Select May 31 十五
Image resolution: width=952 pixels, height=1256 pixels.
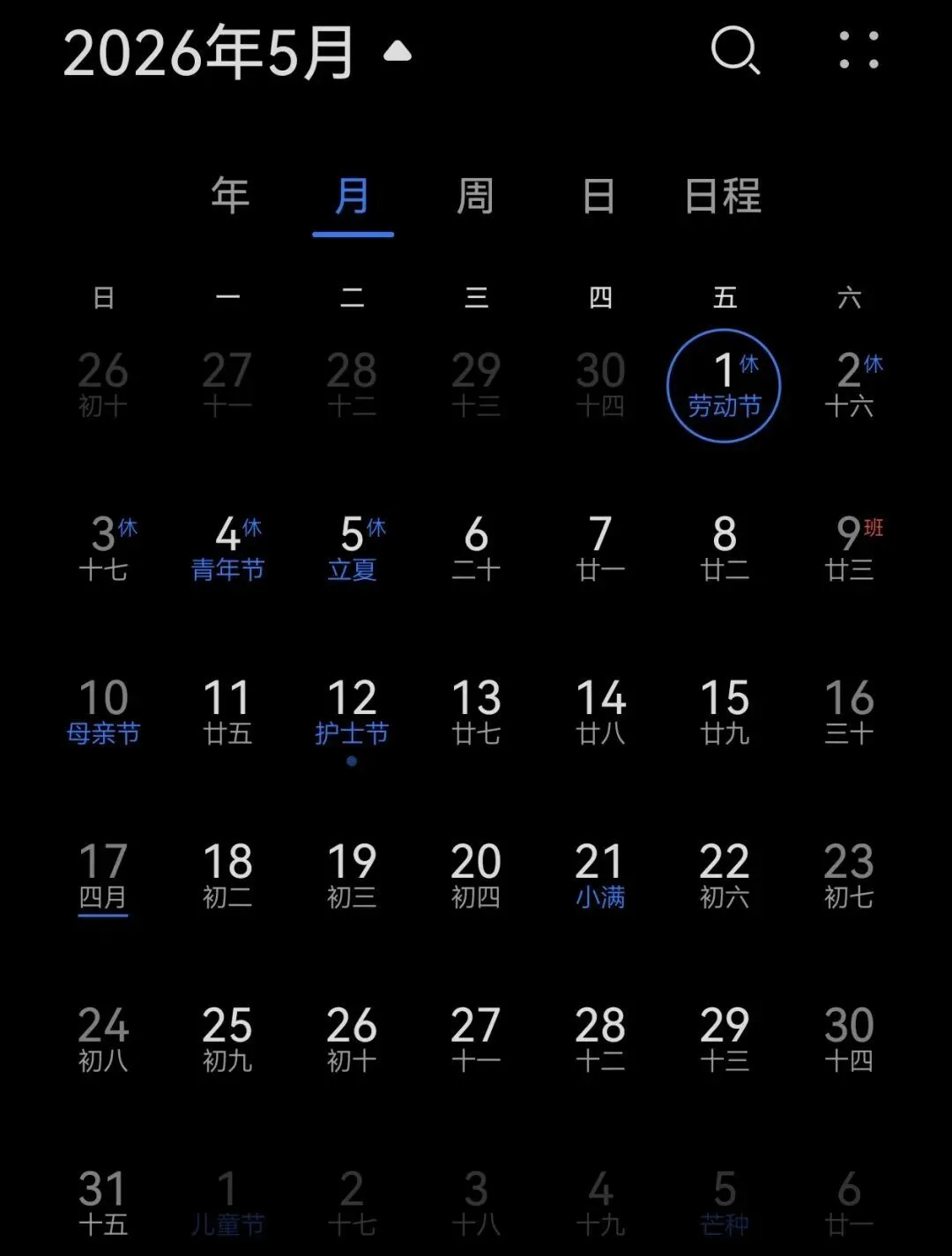coord(104,1203)
